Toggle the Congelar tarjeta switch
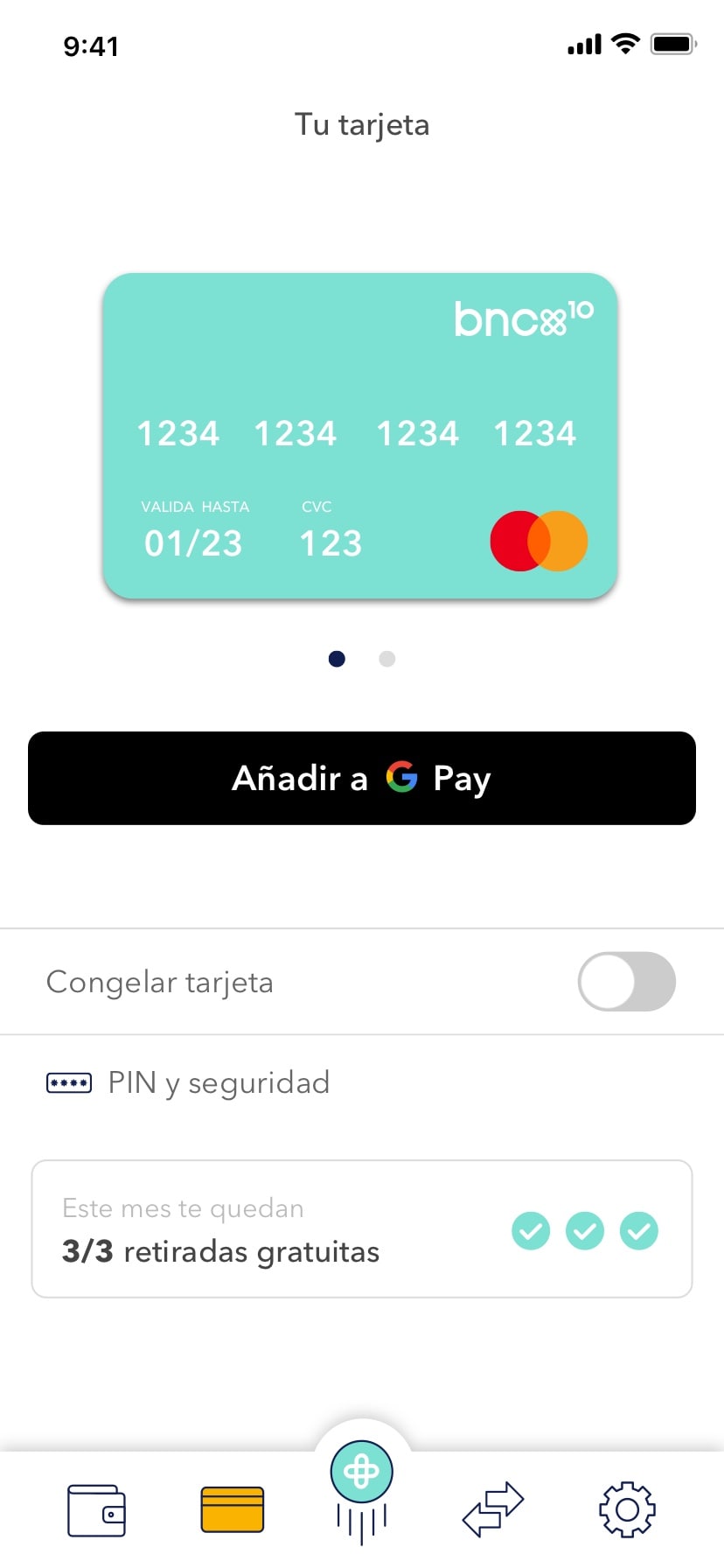Screen dimensions: 724x1568 [x=626, y=982]
